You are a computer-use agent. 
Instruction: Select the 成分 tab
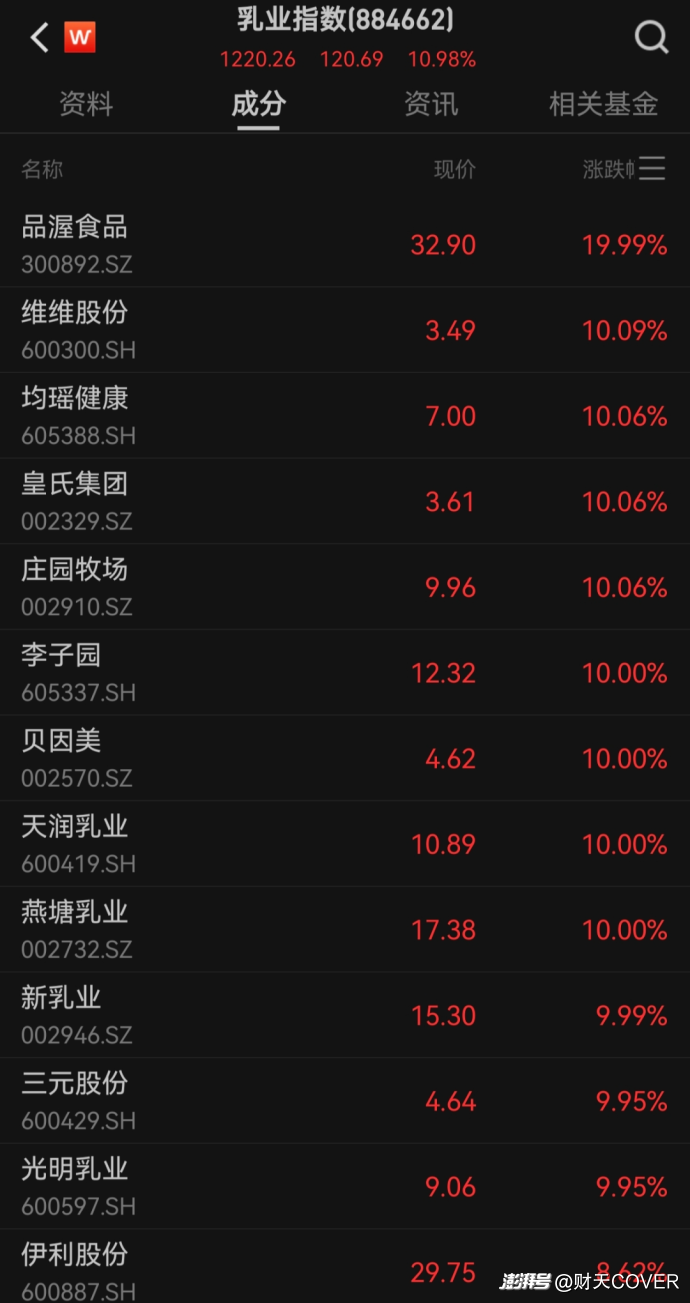coord(259,104)
